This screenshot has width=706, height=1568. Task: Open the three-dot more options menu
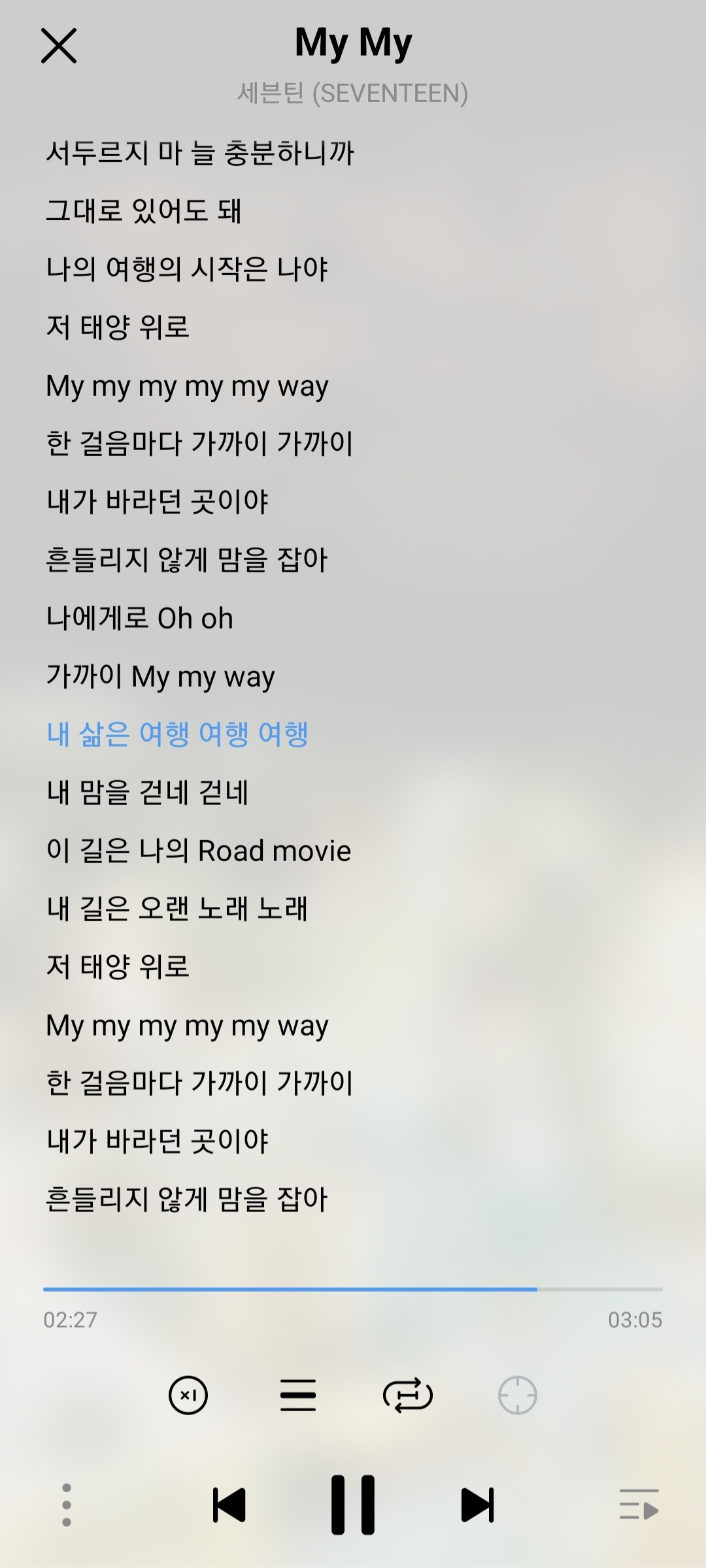67,1505
